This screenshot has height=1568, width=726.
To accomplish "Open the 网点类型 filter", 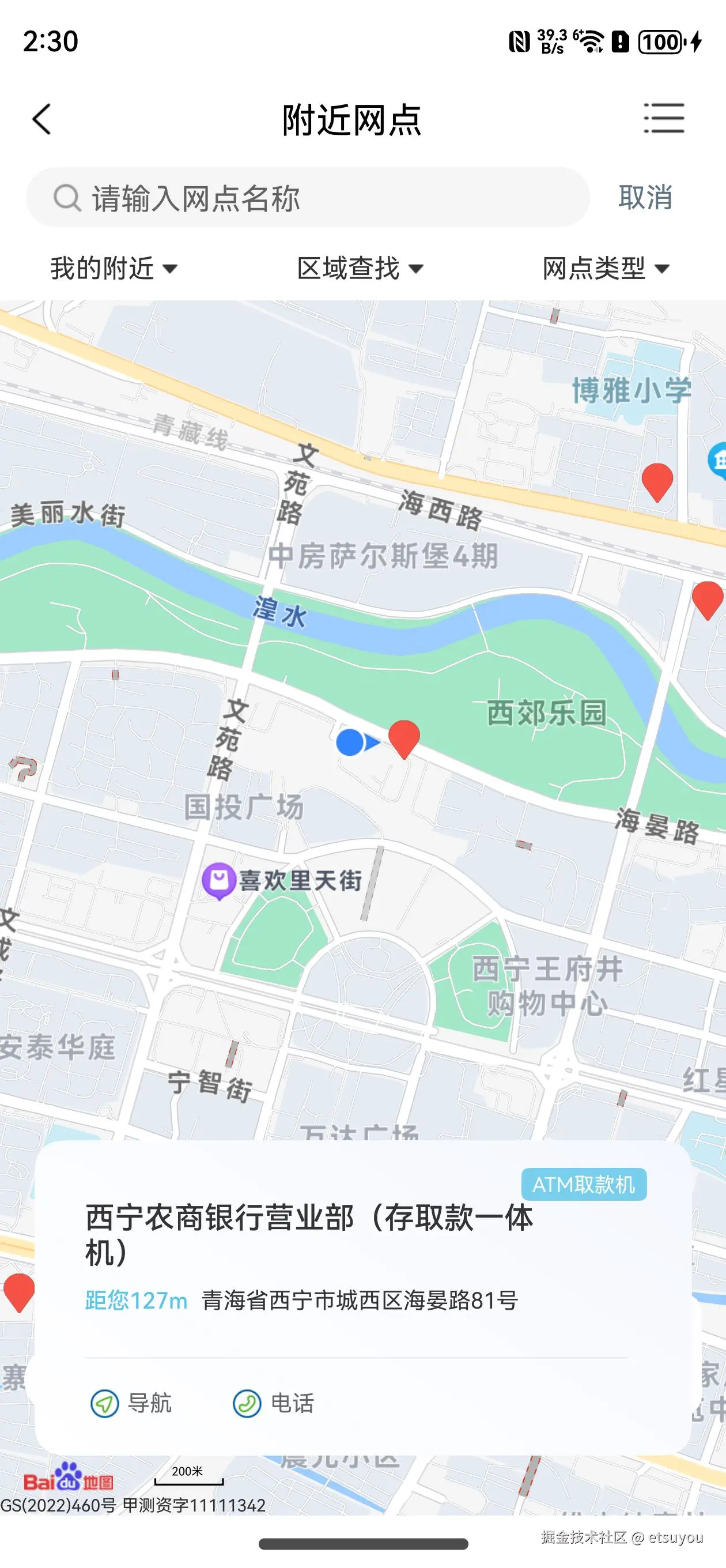I will point(606,269).
